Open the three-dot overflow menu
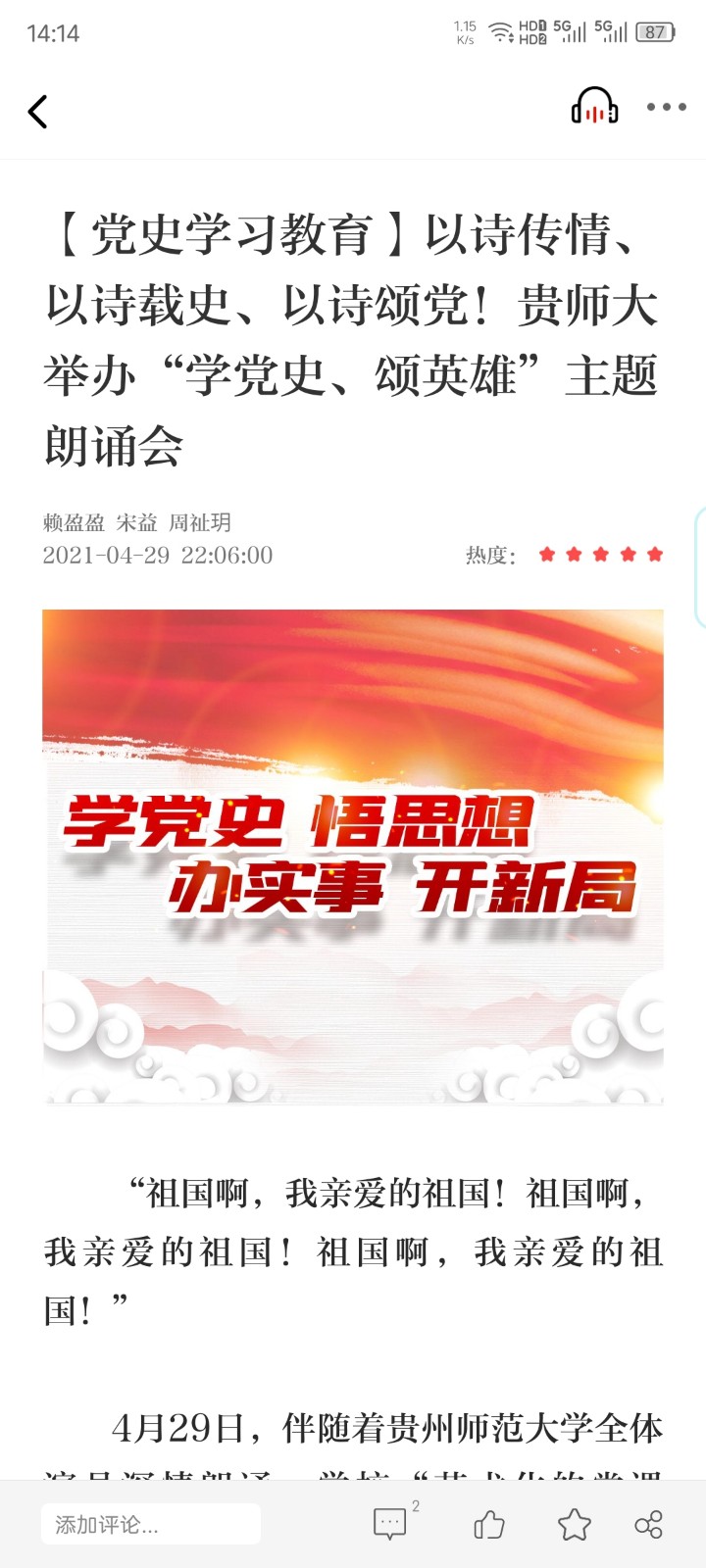706x1568 pixels. [666, 108]
